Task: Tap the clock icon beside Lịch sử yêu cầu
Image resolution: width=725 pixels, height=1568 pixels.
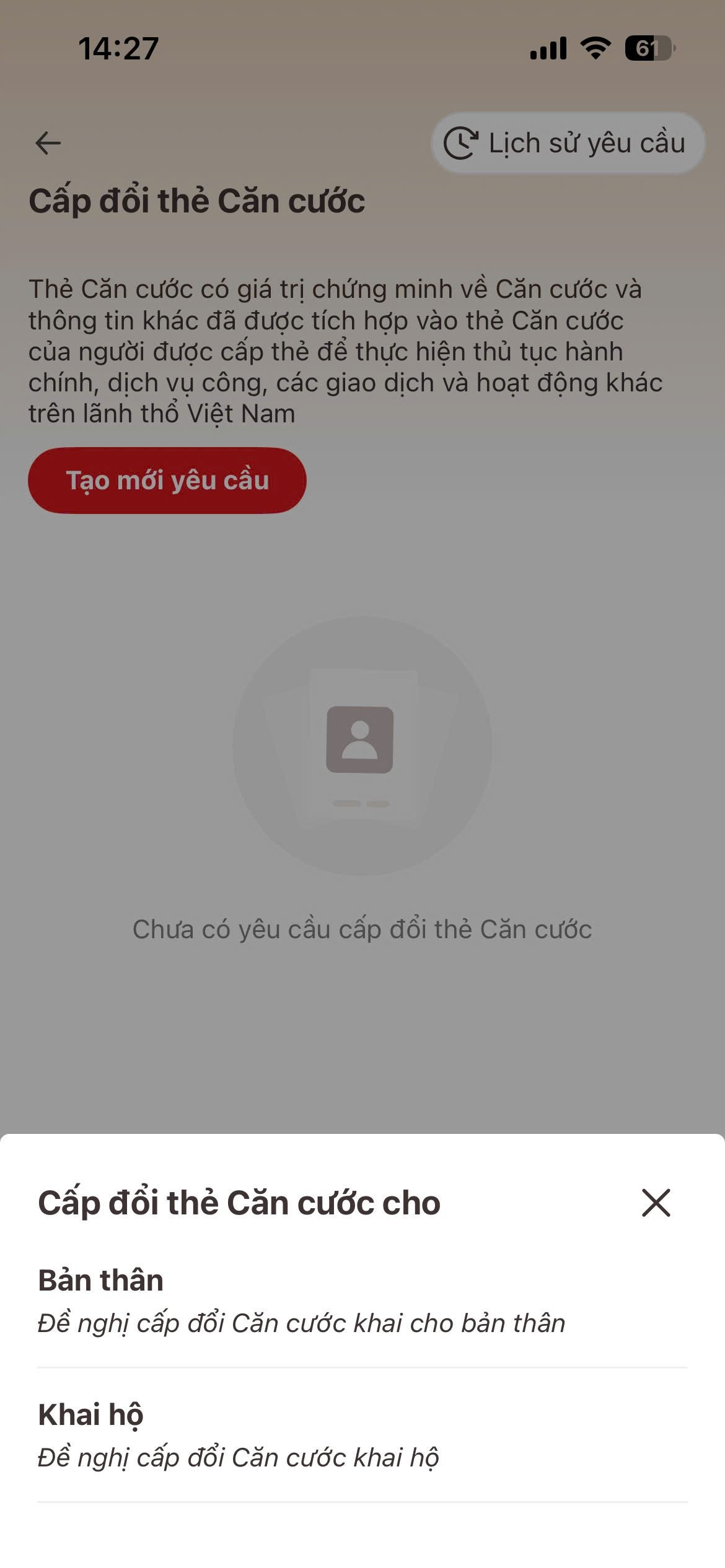Action: click(x=462, y=142)
